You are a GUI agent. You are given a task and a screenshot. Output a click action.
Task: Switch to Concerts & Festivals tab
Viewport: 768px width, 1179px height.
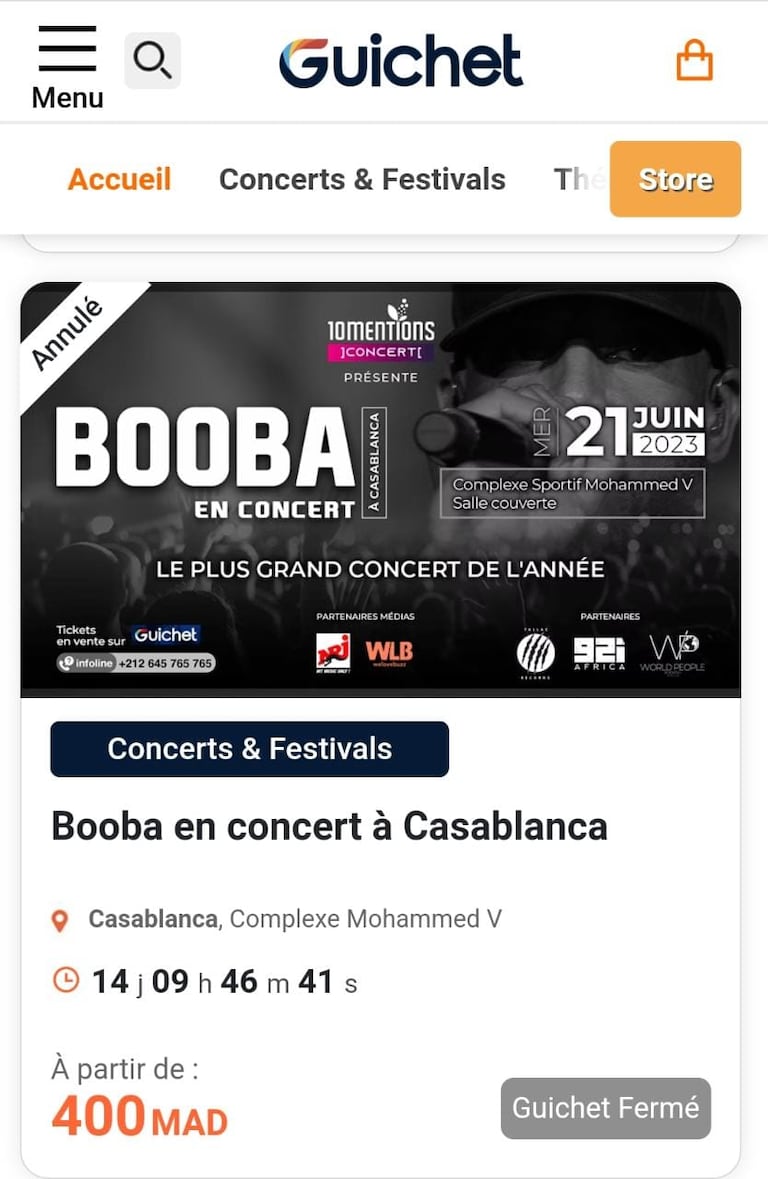coord(362,179)
